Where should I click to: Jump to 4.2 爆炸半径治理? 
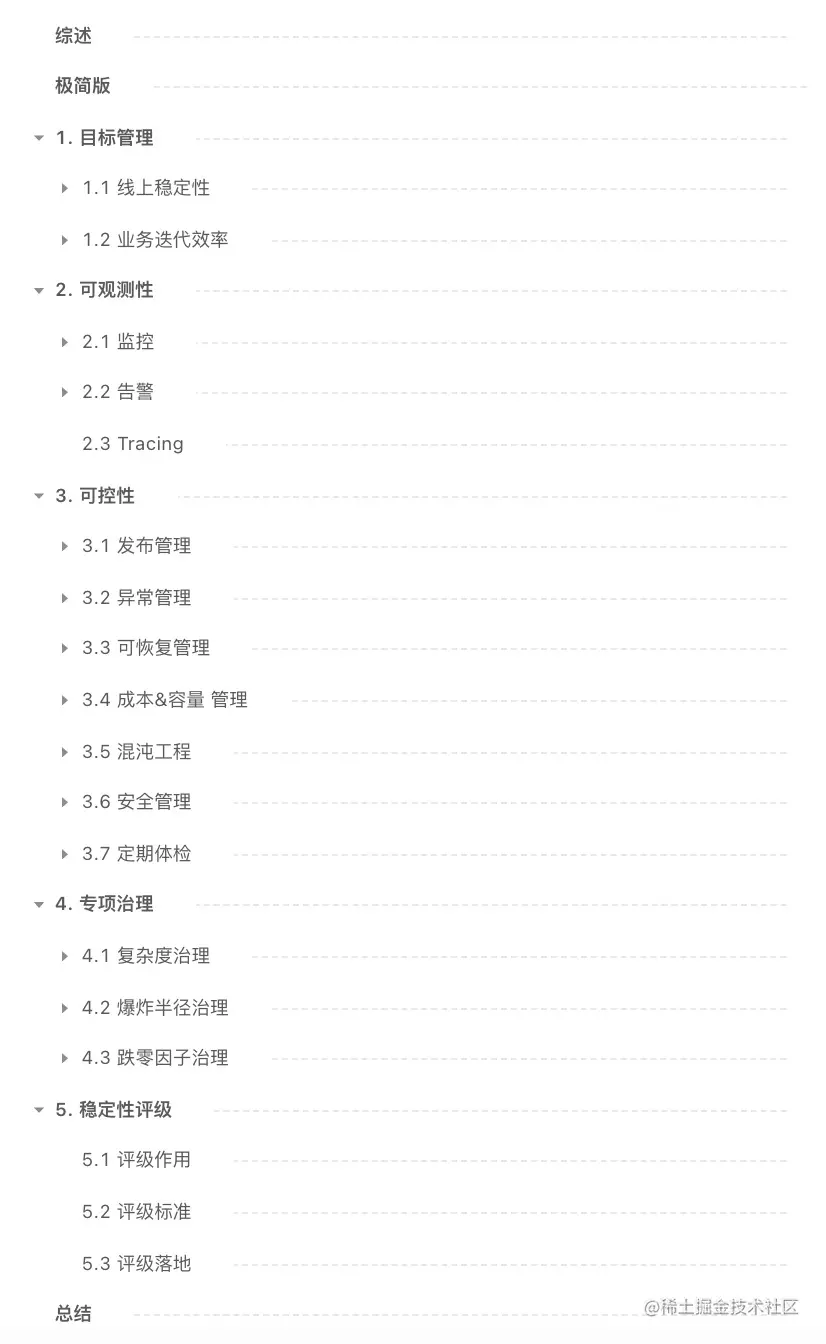pyautogui.click(x=155, y=1008)
